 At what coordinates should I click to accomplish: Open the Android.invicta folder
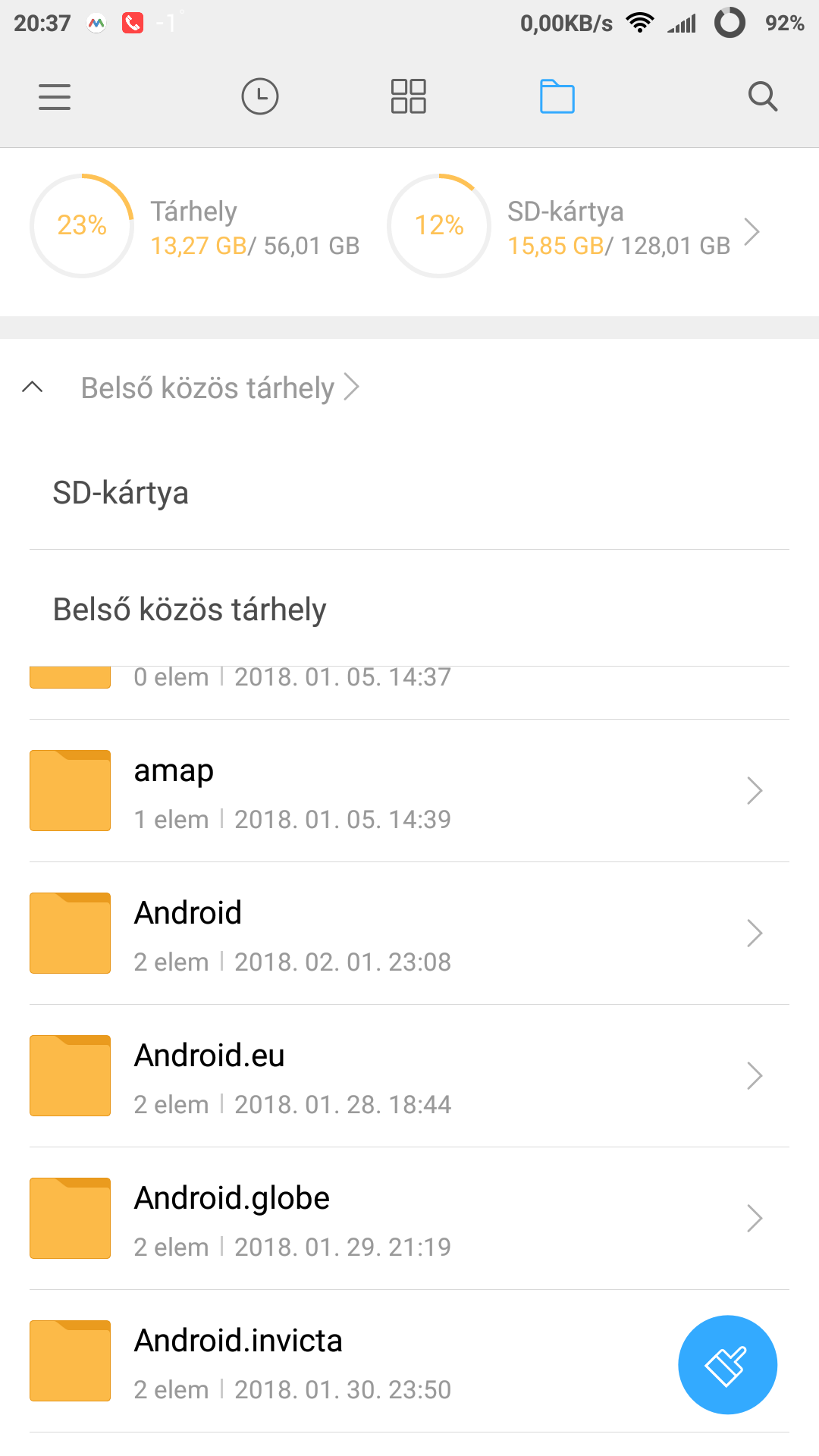(349, 1361)
